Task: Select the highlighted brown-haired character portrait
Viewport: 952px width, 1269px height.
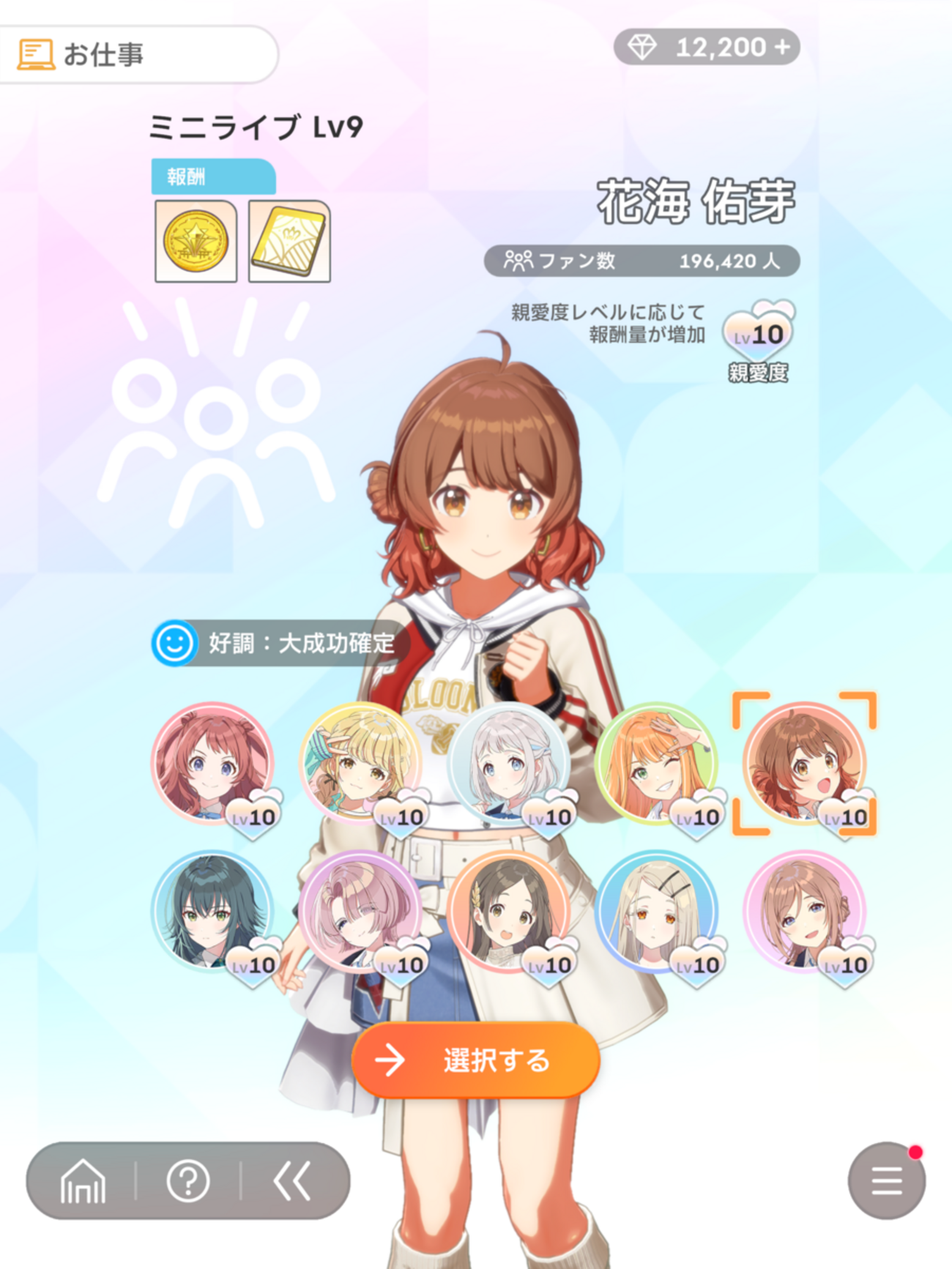Action: pyautogui.click(x=804, y=763)
